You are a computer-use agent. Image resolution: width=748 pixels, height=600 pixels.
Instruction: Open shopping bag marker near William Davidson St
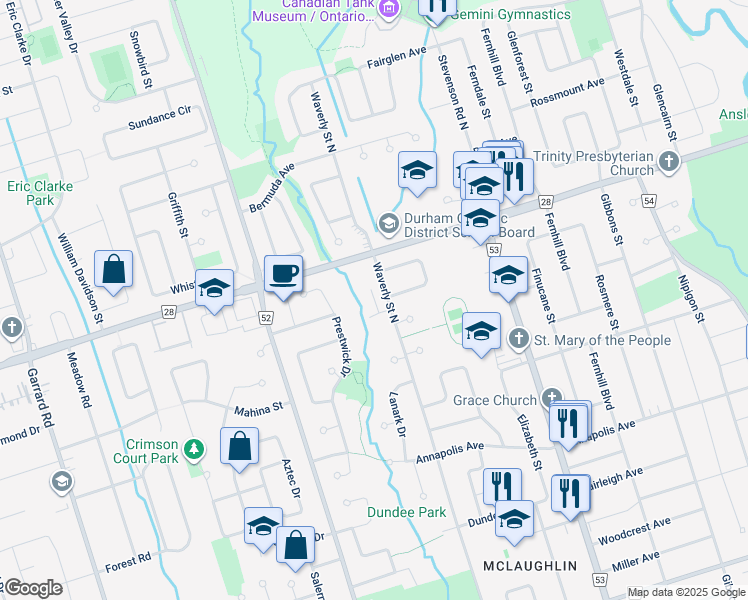(114, 272)
